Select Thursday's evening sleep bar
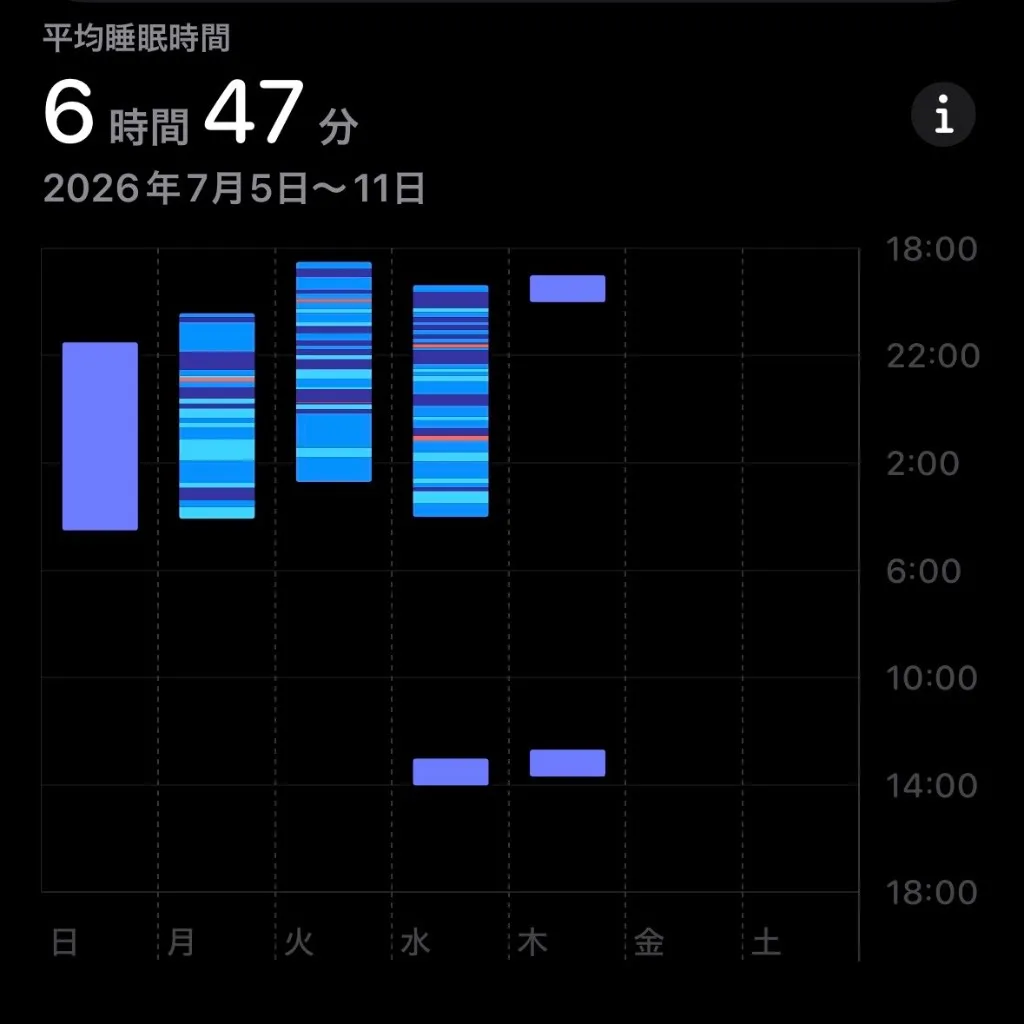 click(568, 289)
